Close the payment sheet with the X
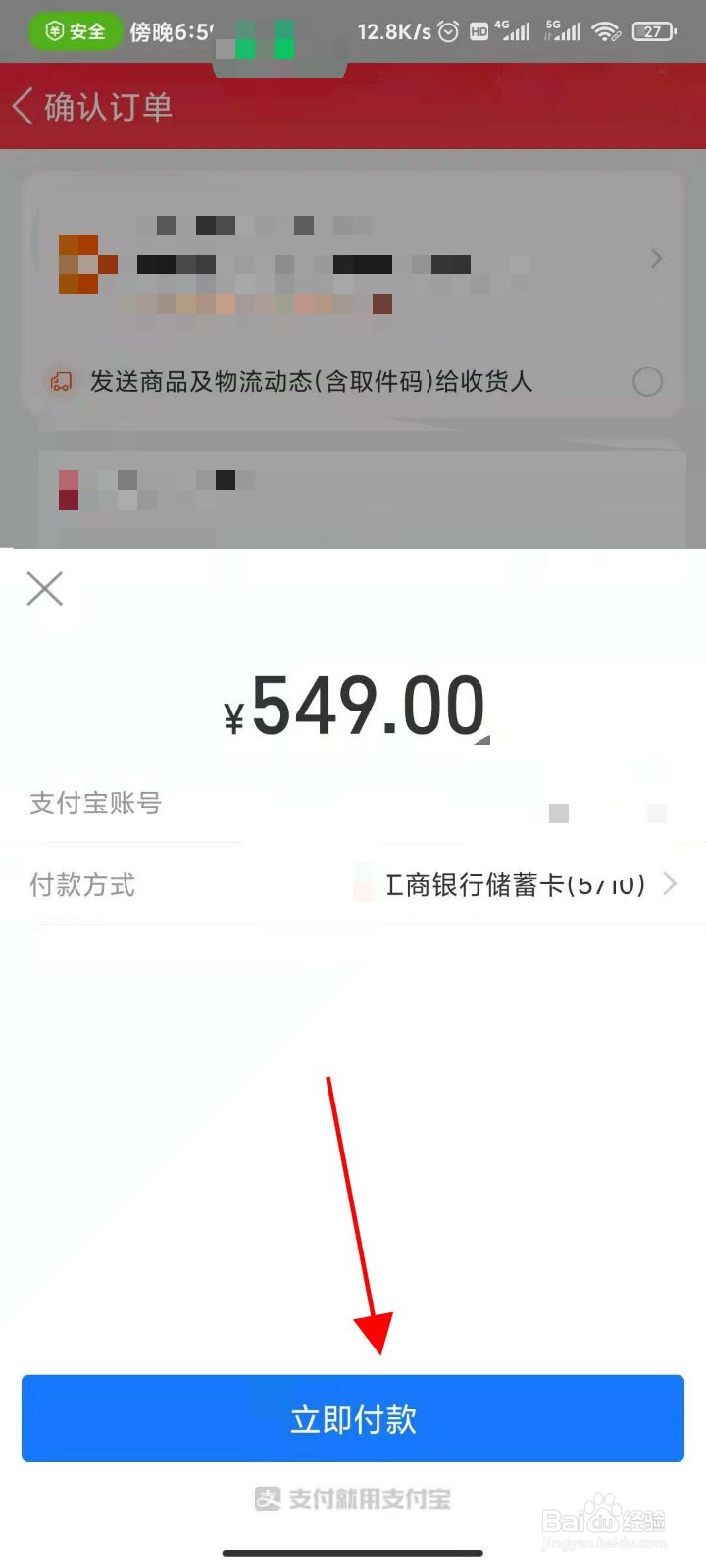706x1568 pixels. click(44, 588)
